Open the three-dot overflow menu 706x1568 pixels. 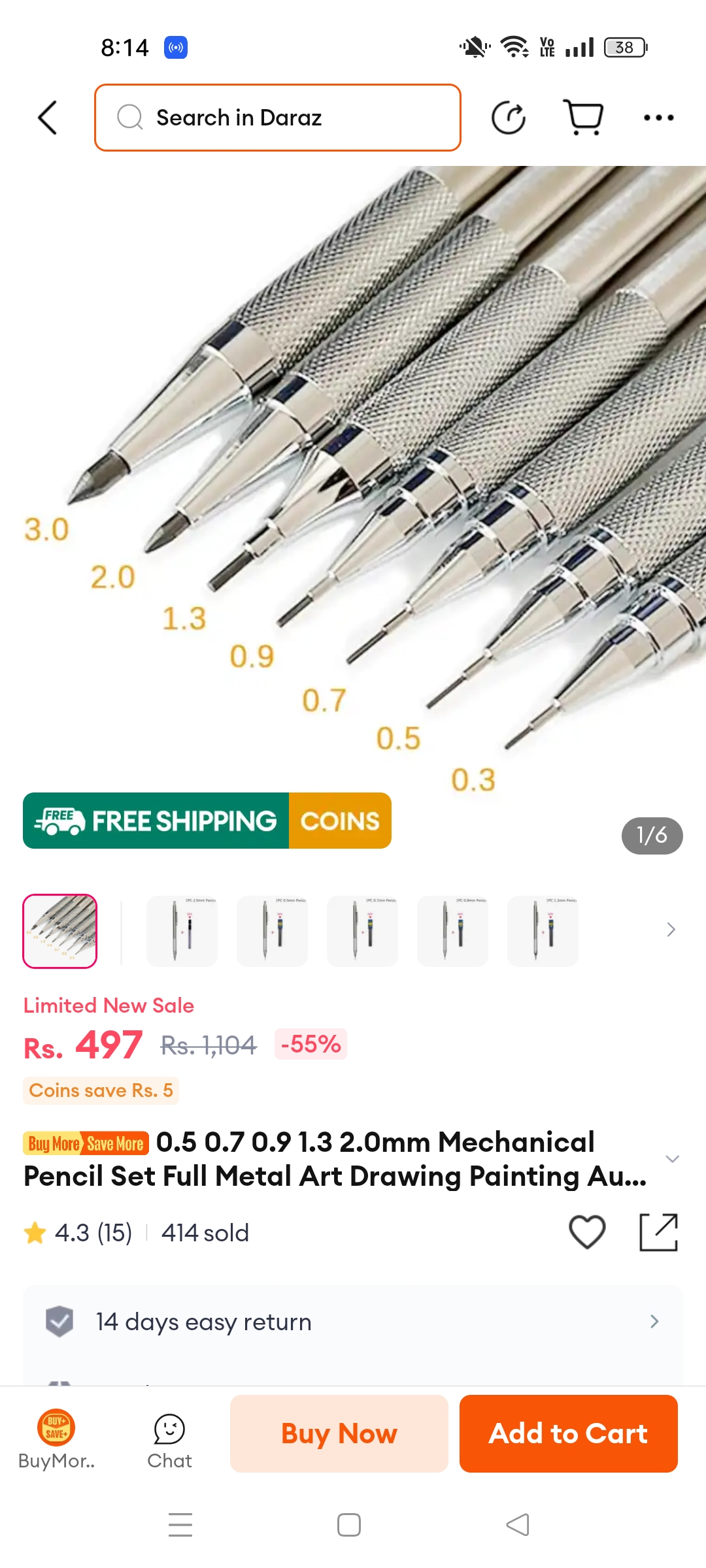(x=658, y=118)
